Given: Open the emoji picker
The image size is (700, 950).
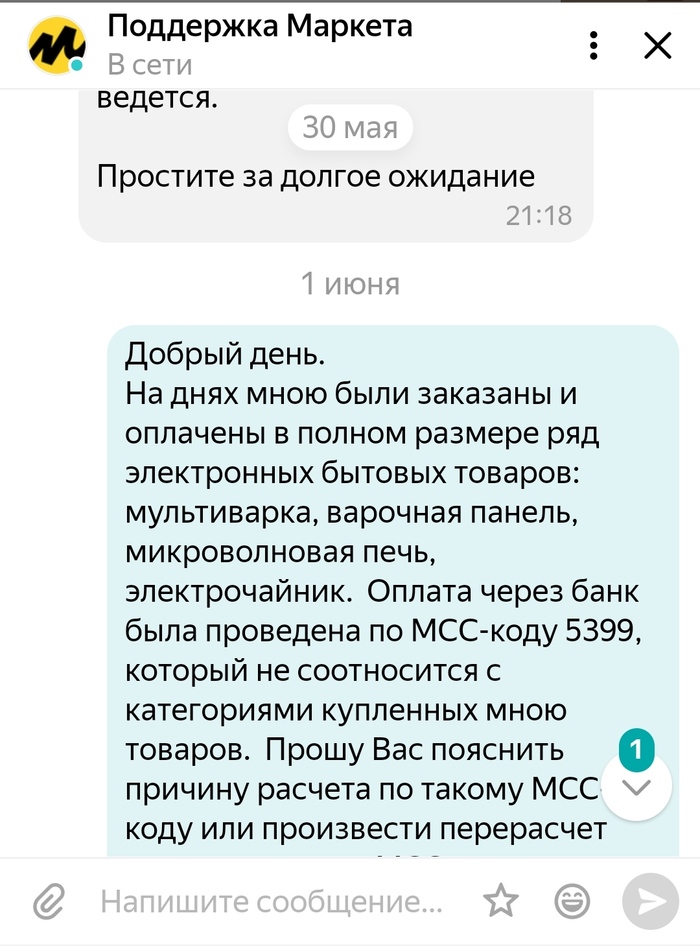Looking at the screenshot, I should [572, 903].
